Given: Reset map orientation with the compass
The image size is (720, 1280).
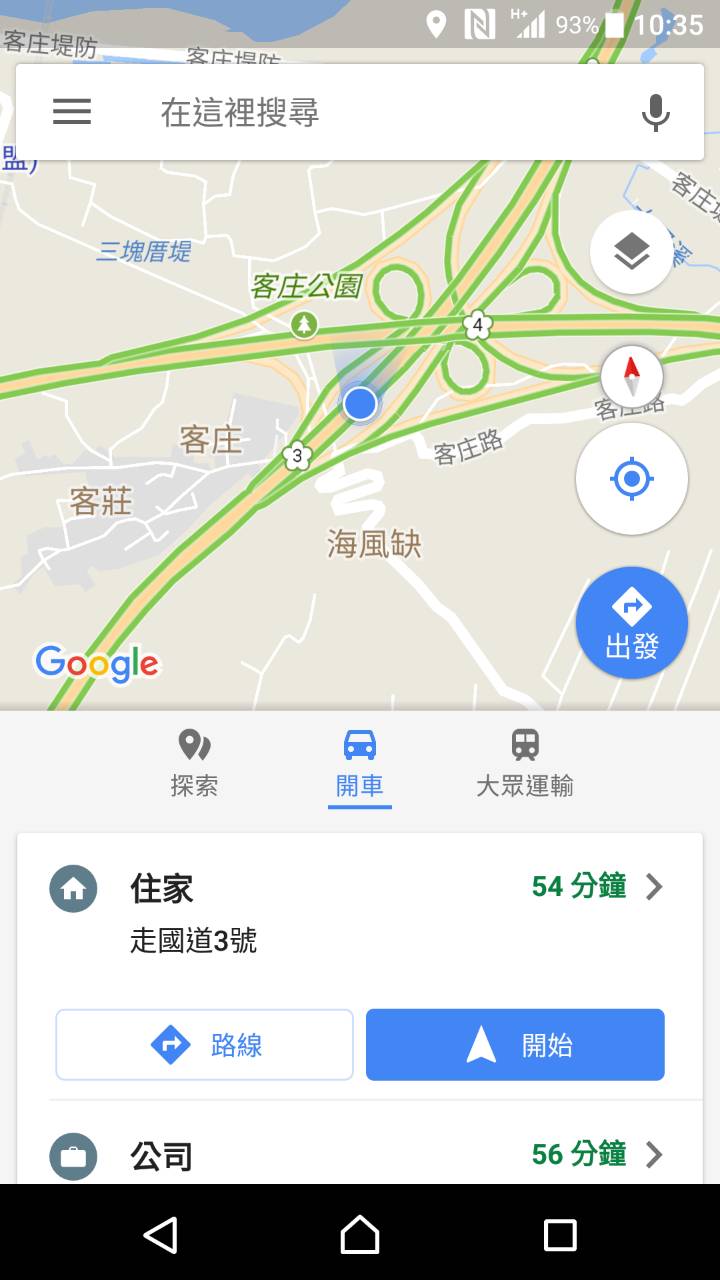Looking at the screenshot, I should pos(631,377).
